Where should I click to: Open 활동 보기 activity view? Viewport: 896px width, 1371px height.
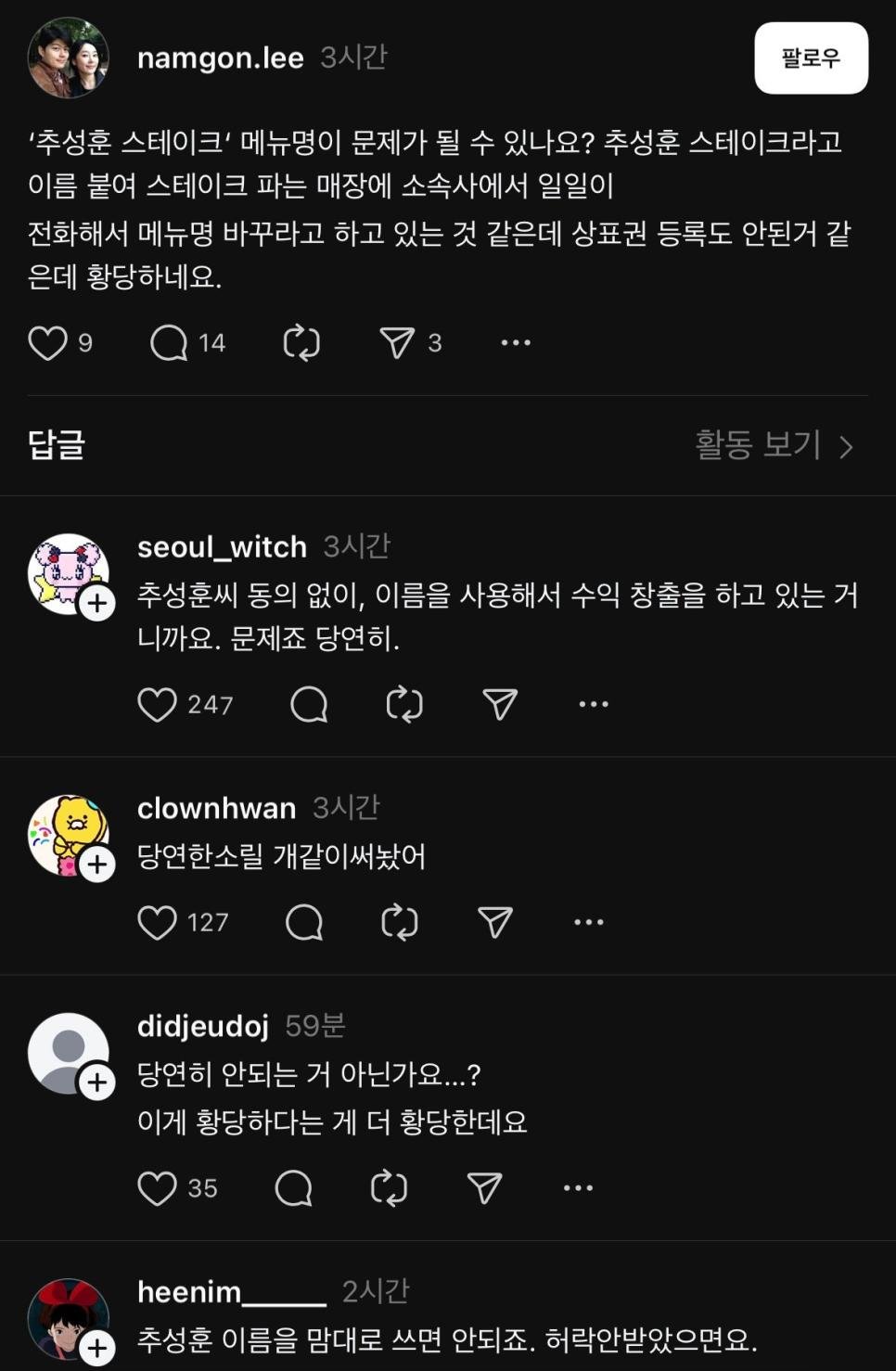point(774,446)
